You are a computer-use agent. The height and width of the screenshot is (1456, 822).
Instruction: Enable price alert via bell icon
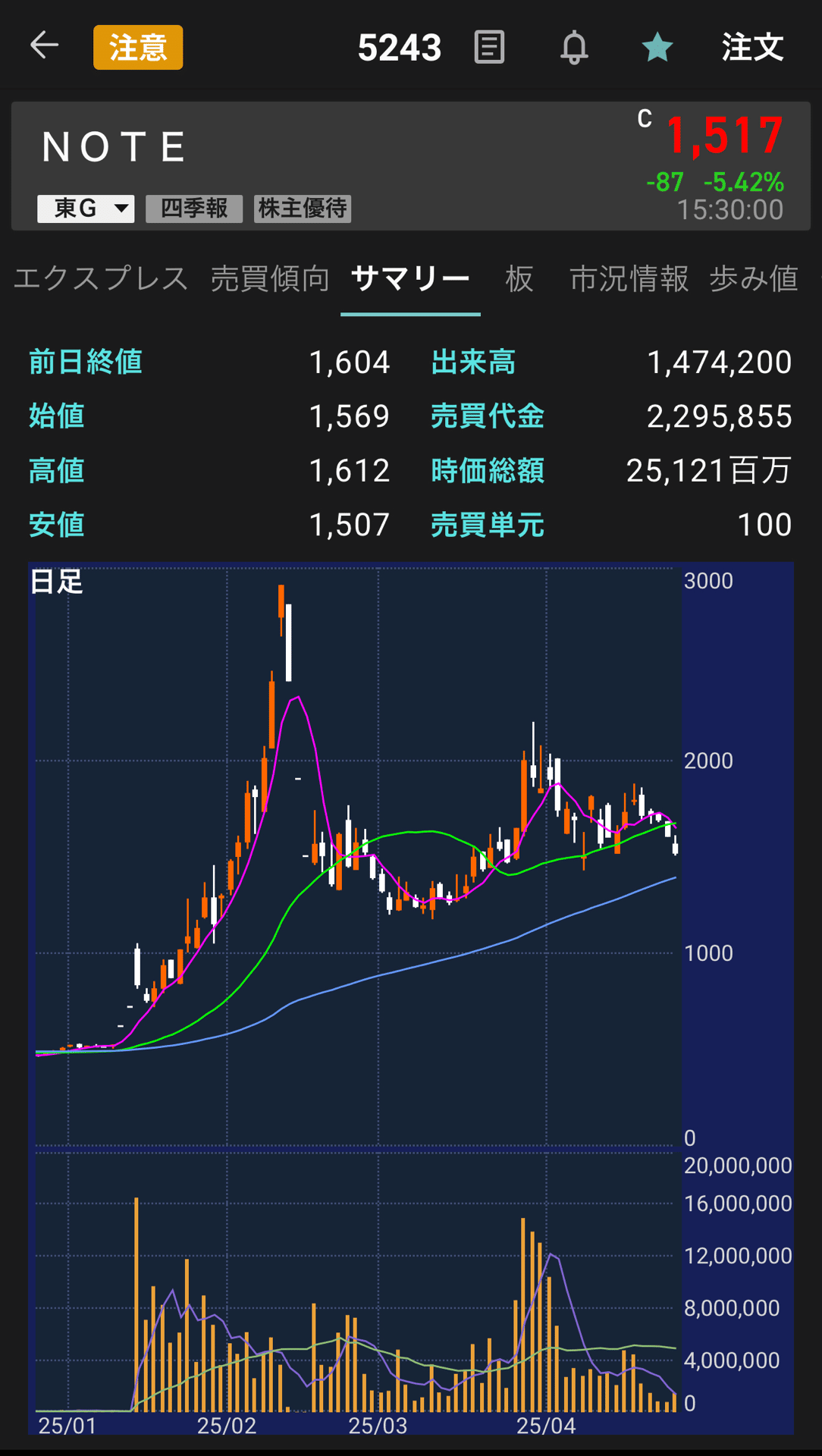click(574, 45)
